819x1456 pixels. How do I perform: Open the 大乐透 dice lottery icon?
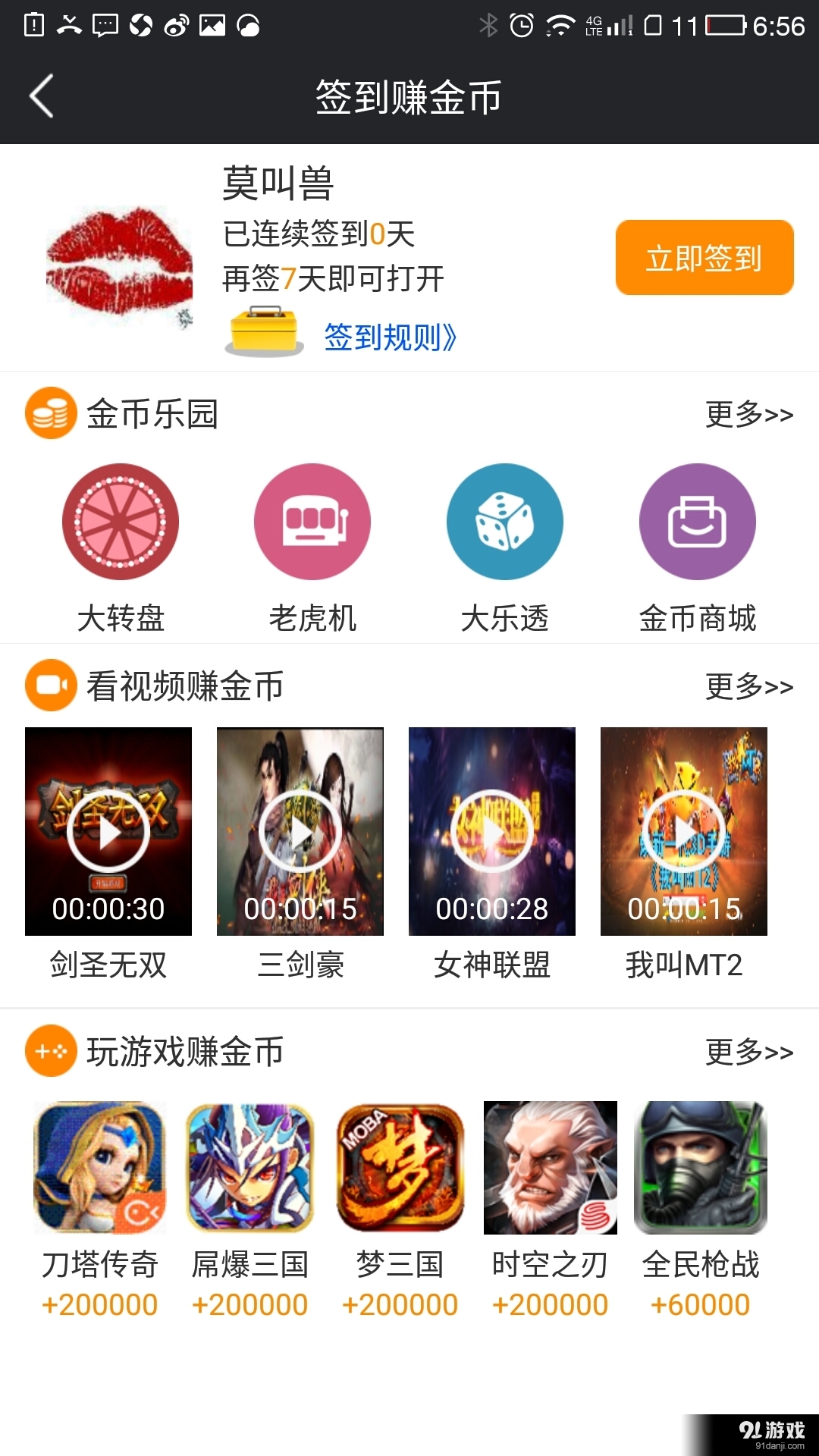[x=504, y=522]
